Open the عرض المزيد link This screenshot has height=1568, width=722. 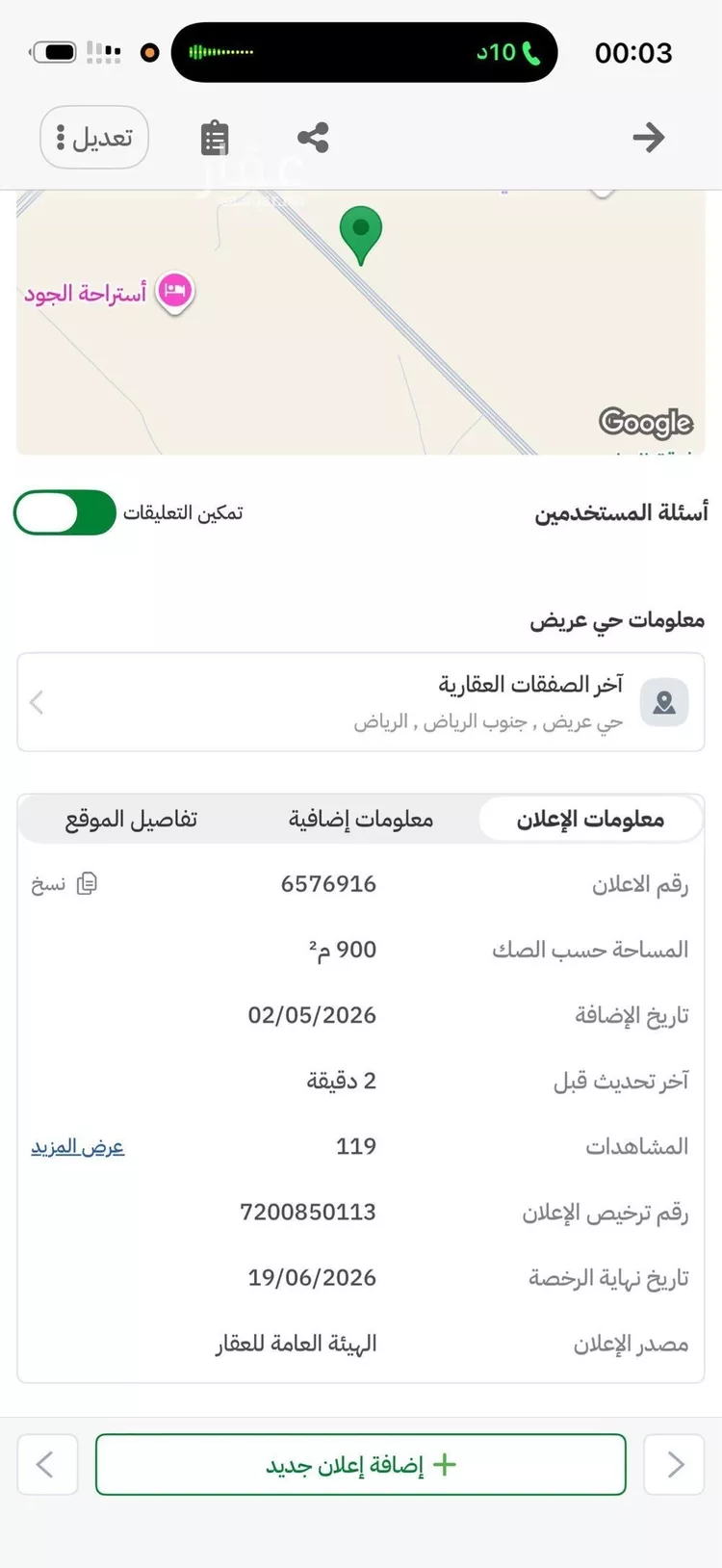click(x=77, y=1146)
